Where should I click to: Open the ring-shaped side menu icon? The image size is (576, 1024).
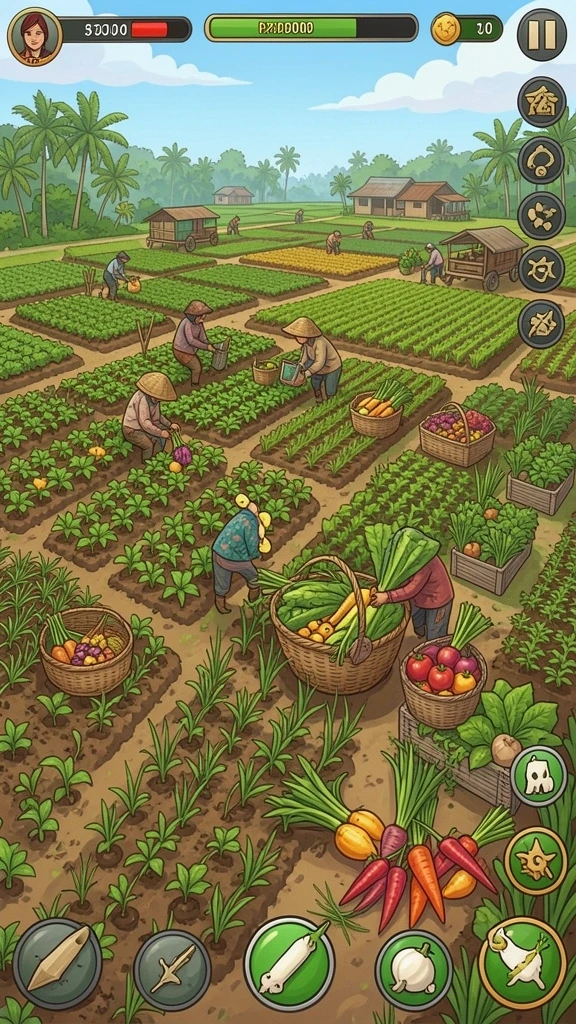tap(541, 159)
